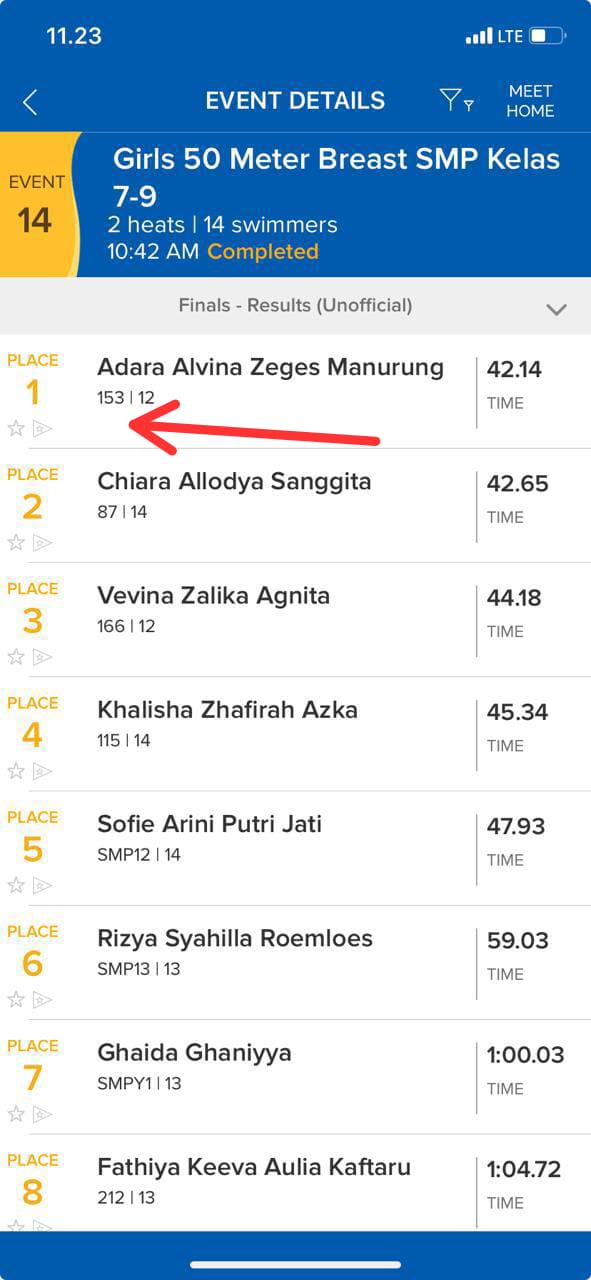The width and height of the screenshot is (591, 1280).
Task: Open Adara Alvina Zeges Manurung's result
Action: click(295, 391)
